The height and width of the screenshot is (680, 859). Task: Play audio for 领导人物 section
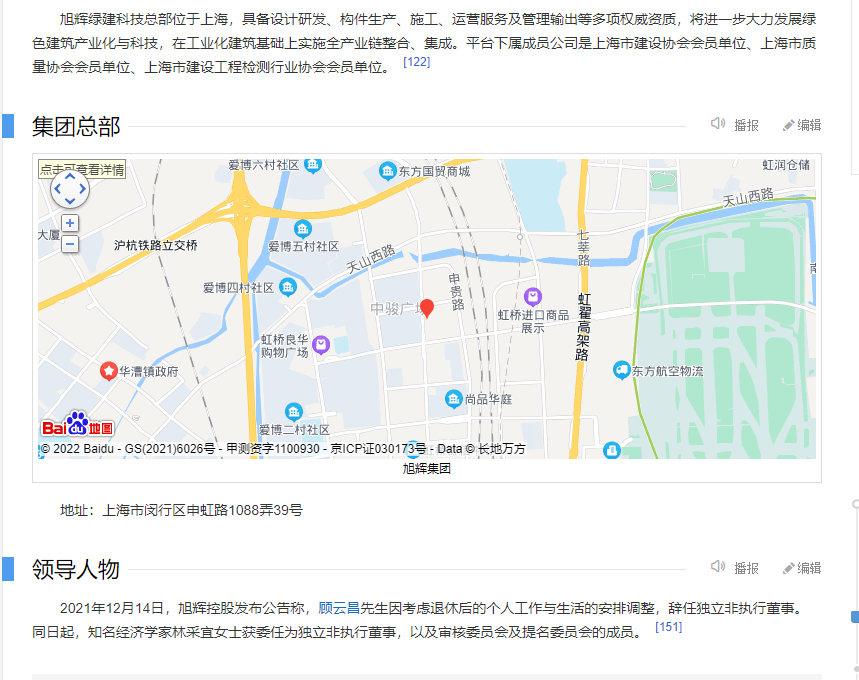pos(735,568)
